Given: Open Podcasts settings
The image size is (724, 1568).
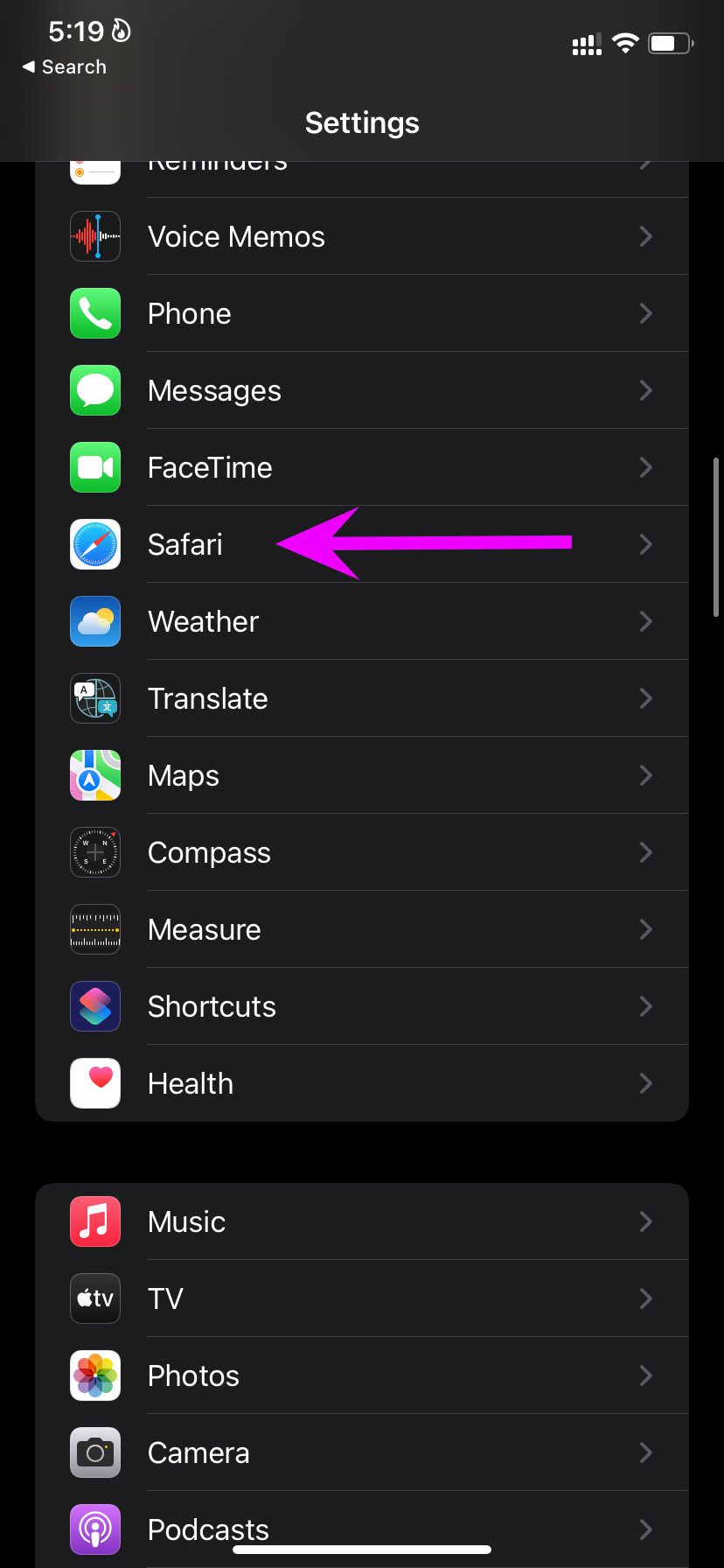Looking at the screenshot, I should tap(362, 1529).
